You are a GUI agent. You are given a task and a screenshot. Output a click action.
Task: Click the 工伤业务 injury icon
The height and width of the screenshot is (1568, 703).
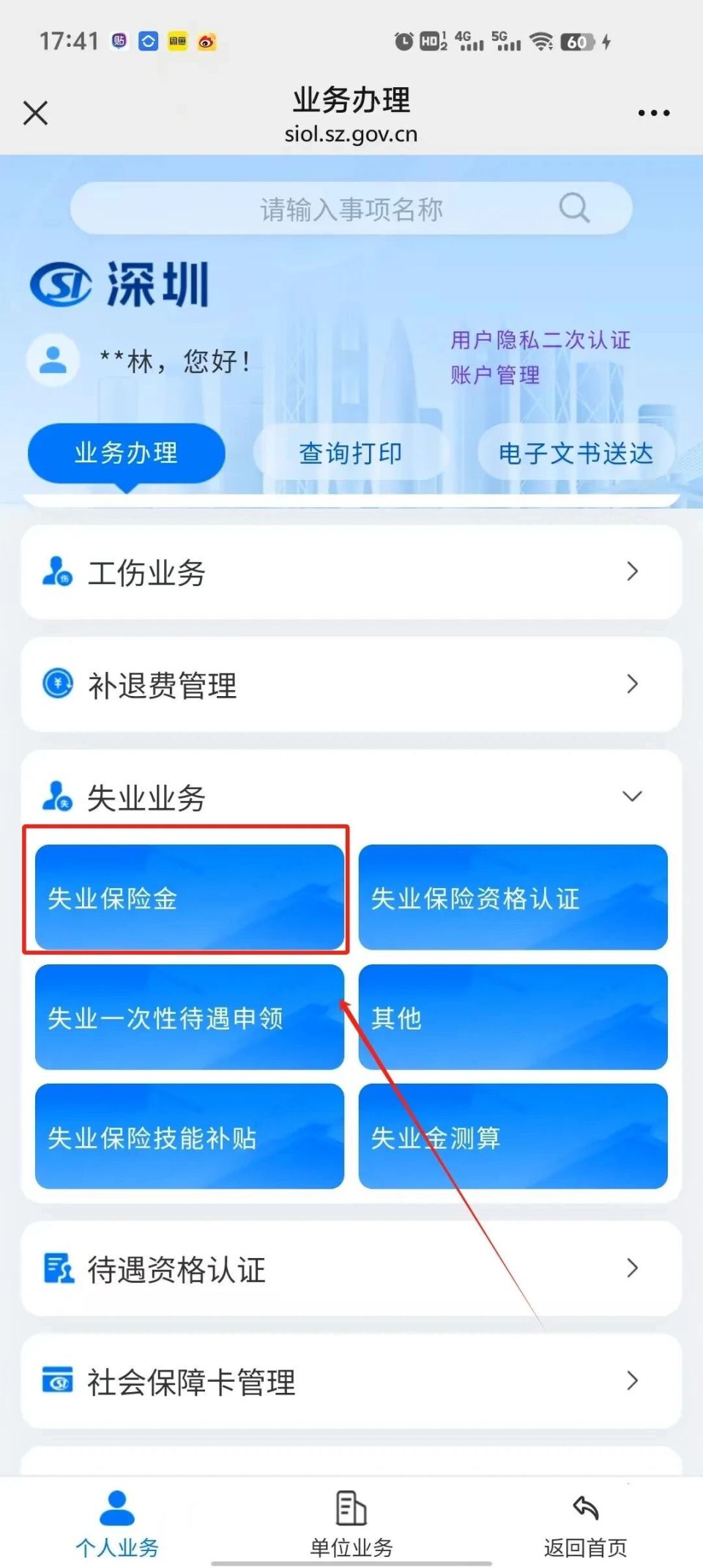(x=57, y=572)
